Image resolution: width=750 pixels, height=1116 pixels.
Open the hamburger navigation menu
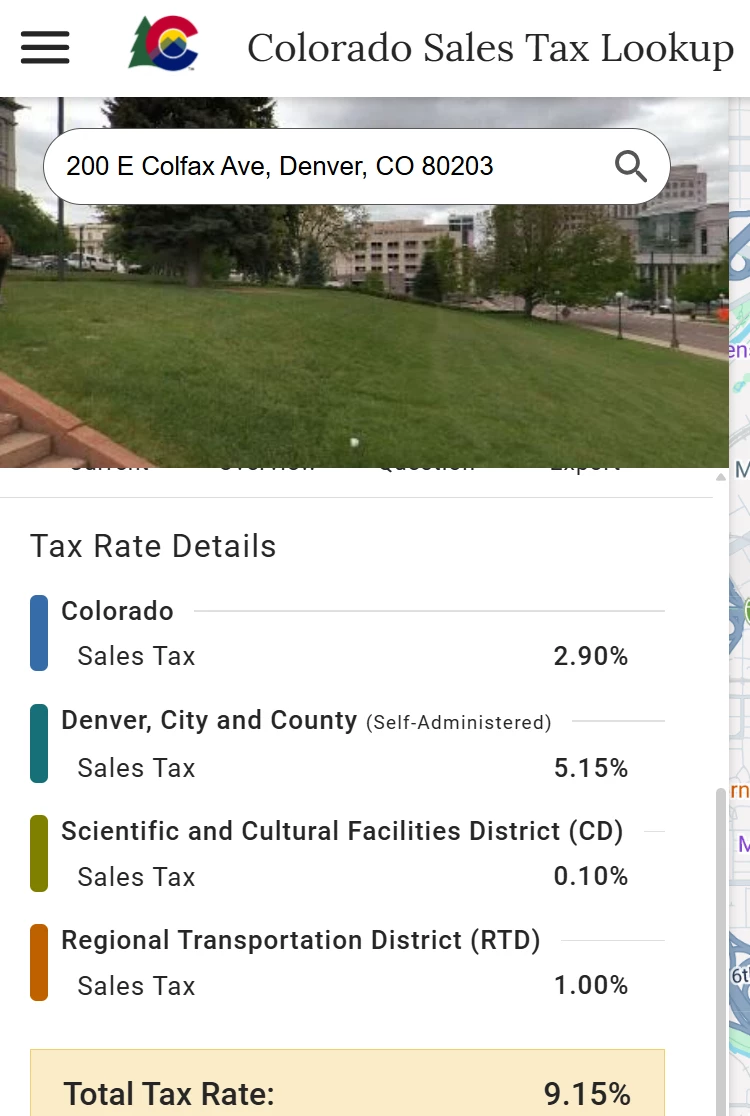(45, 48)
